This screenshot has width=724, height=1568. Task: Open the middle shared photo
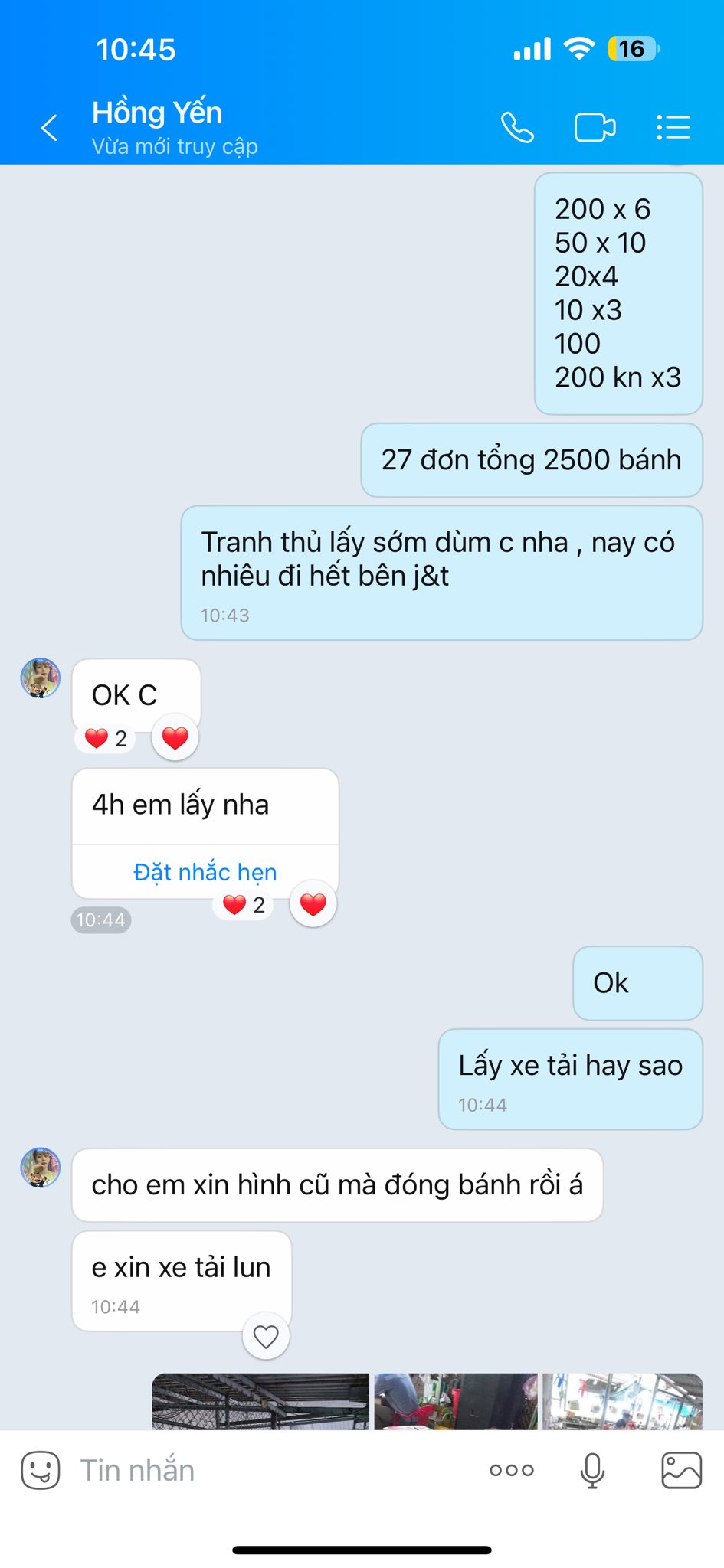click(456, 1402)
